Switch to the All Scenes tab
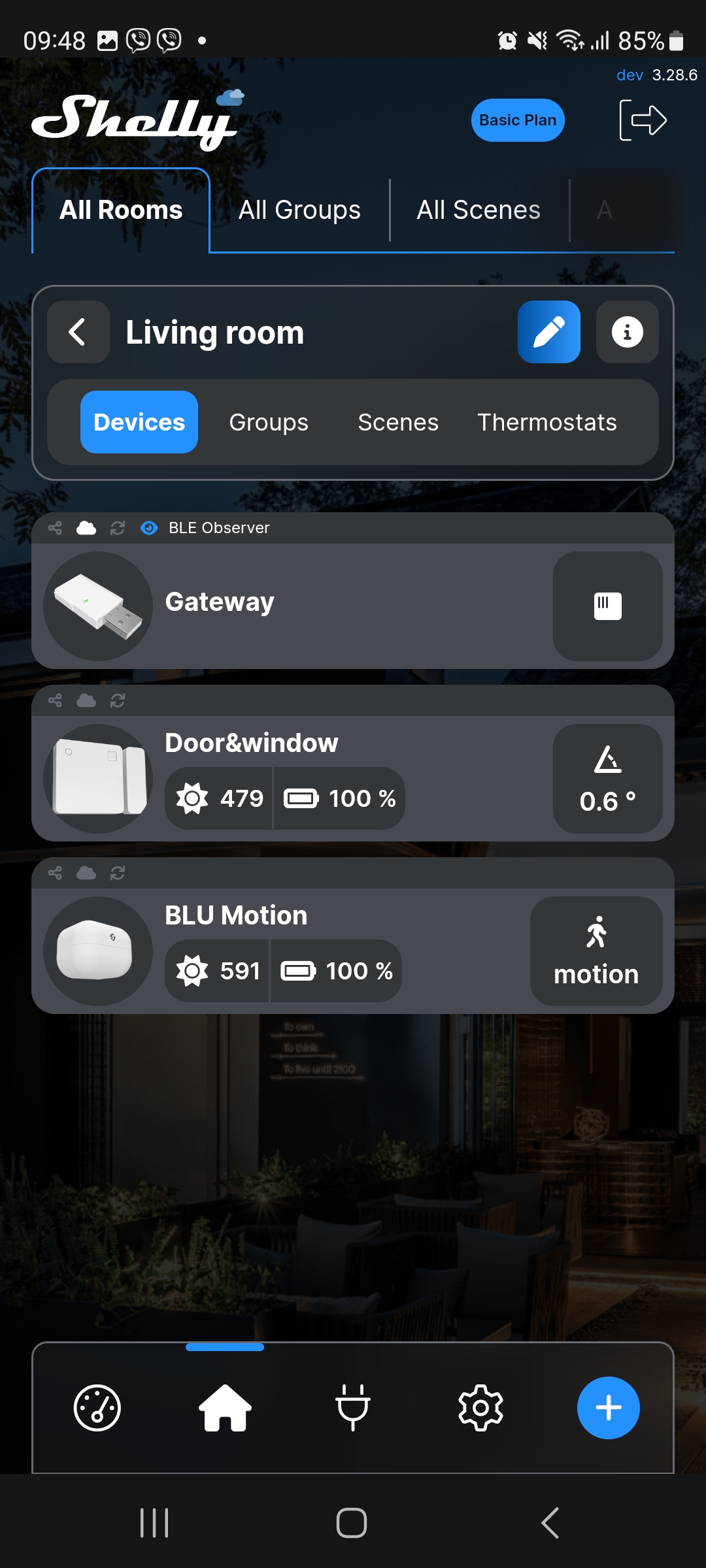The image size is (706, 1568). (479, 210)
